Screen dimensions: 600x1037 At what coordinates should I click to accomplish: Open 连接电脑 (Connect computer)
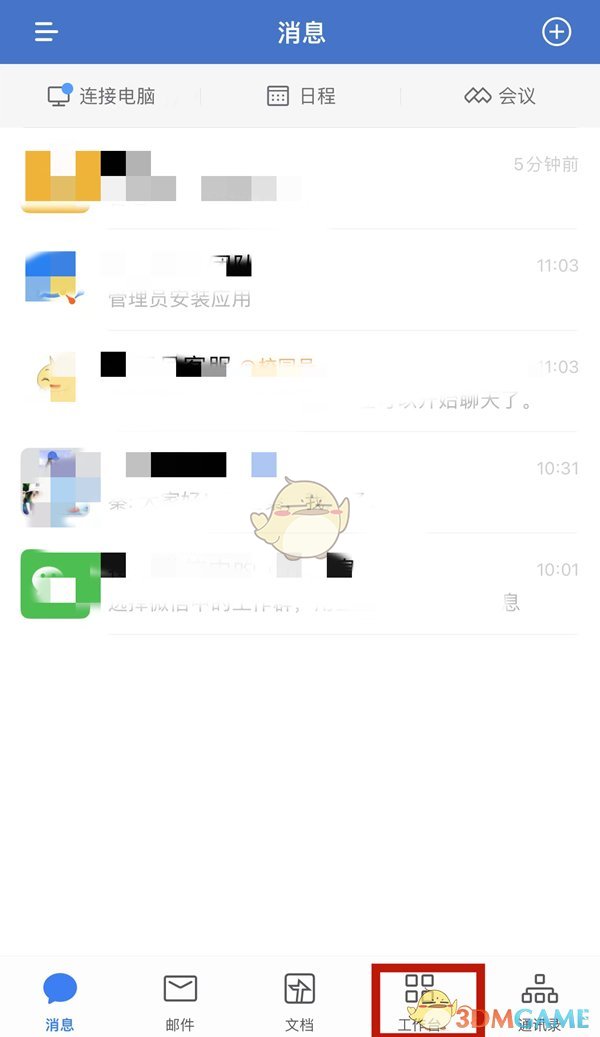click(101, 96)
